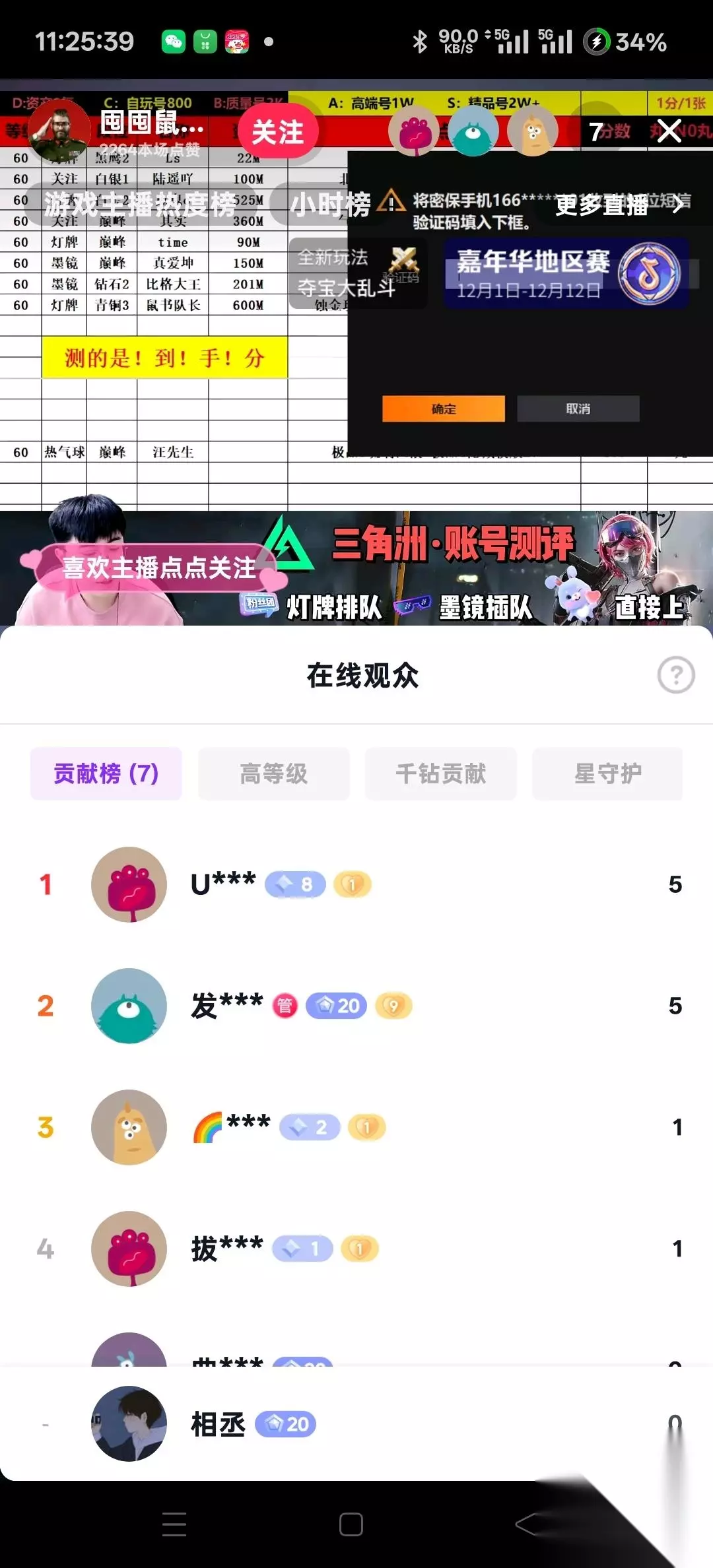Open viewer U*** ranked first

click(x=356, y=884)
